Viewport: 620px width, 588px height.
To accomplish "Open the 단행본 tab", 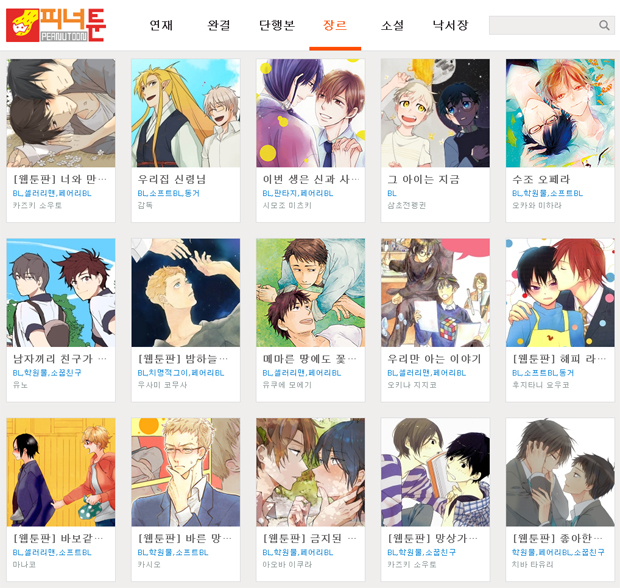I will coord(277,25).
